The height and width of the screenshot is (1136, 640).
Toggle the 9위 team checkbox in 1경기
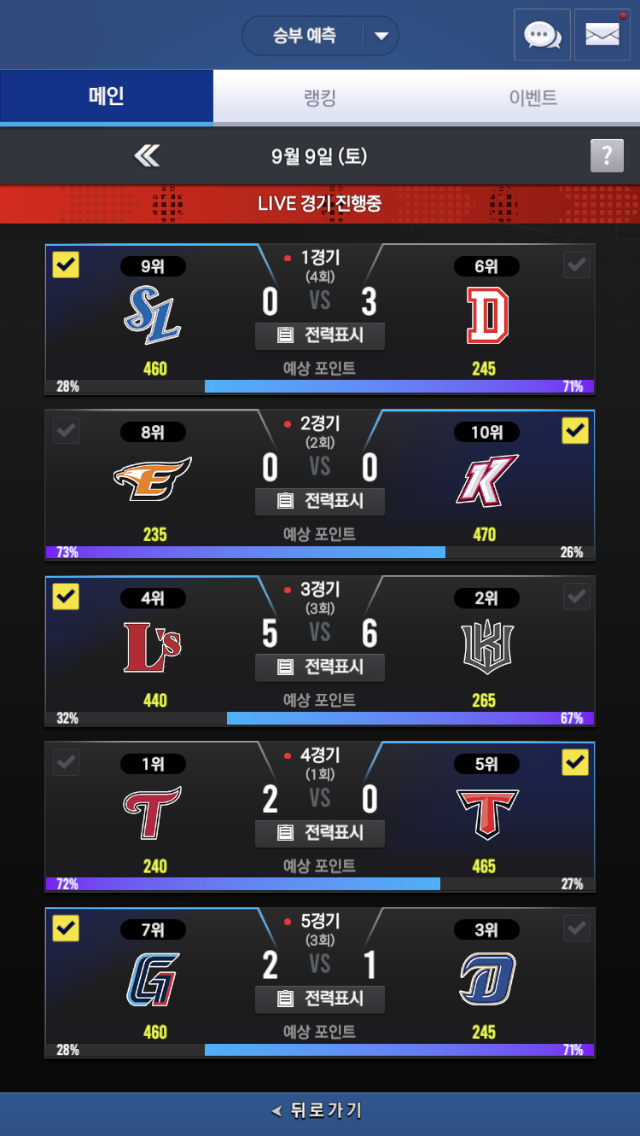coord(66,265)
